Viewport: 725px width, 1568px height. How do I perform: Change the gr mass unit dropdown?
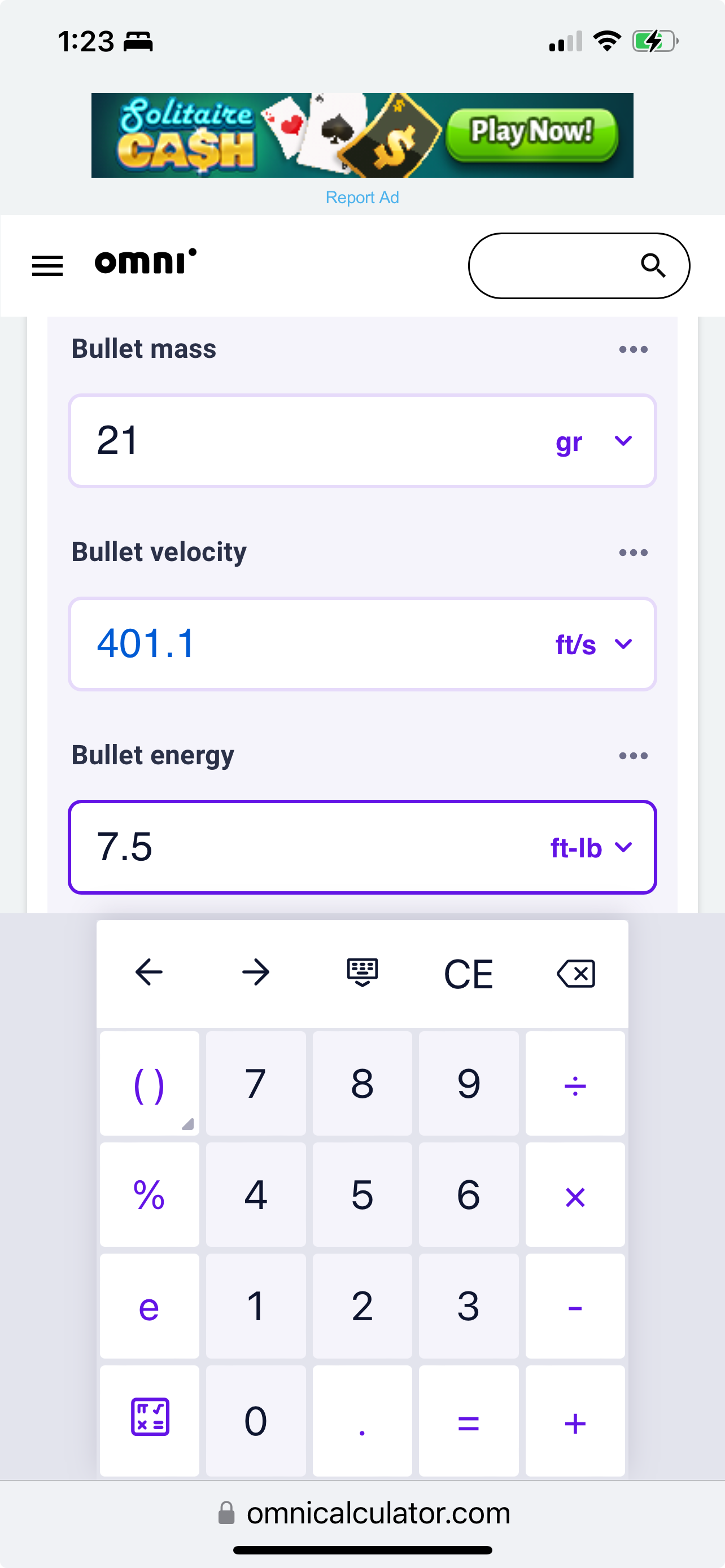pyautogui.click(x=593, y=441)
